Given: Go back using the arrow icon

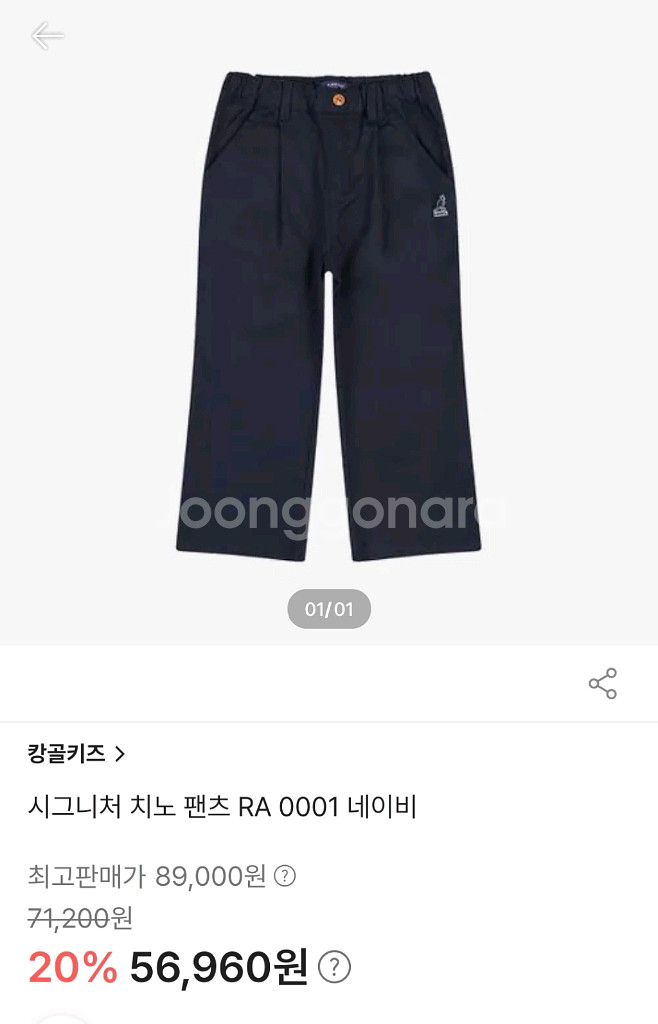Looking at the screenshot, I should [x=47, y=37].
